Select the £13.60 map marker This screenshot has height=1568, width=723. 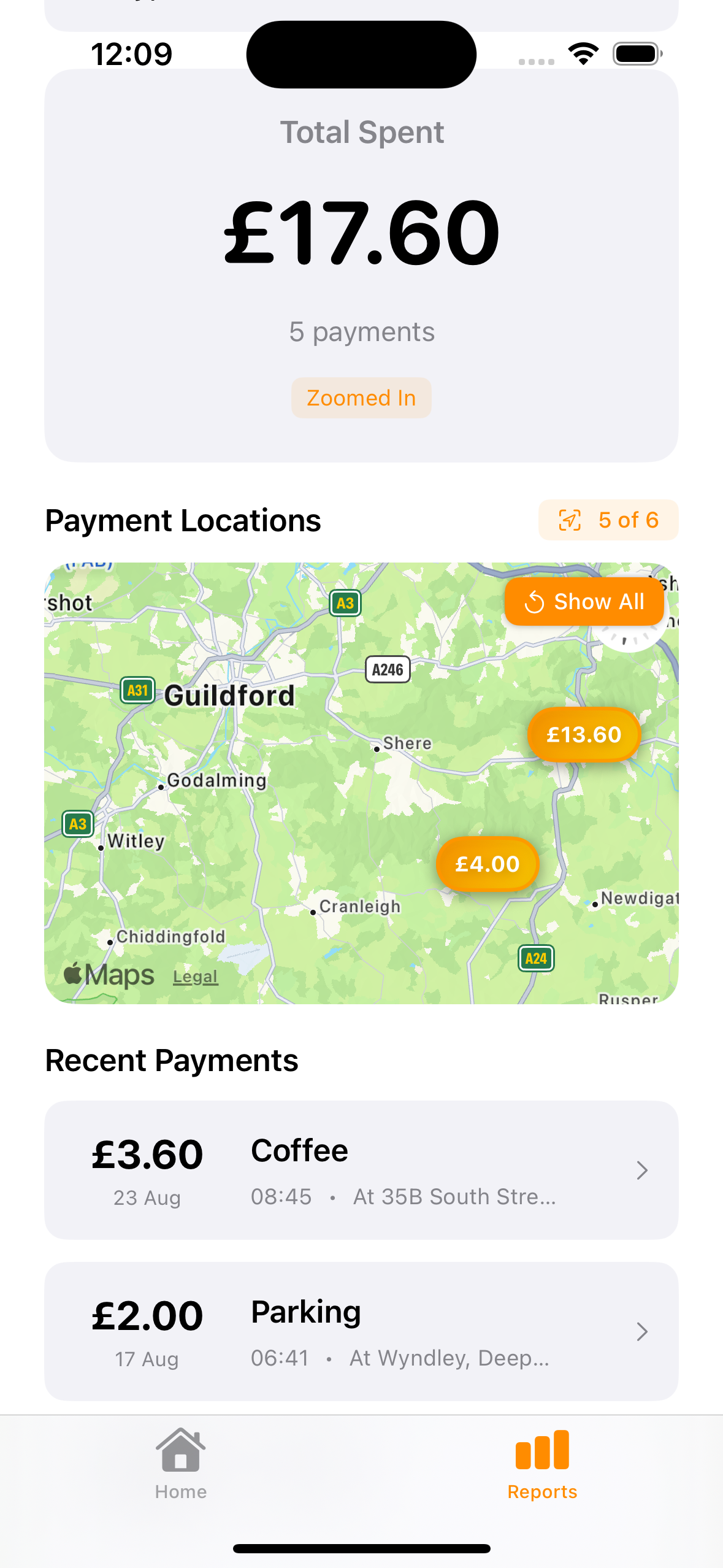(584, 734)
